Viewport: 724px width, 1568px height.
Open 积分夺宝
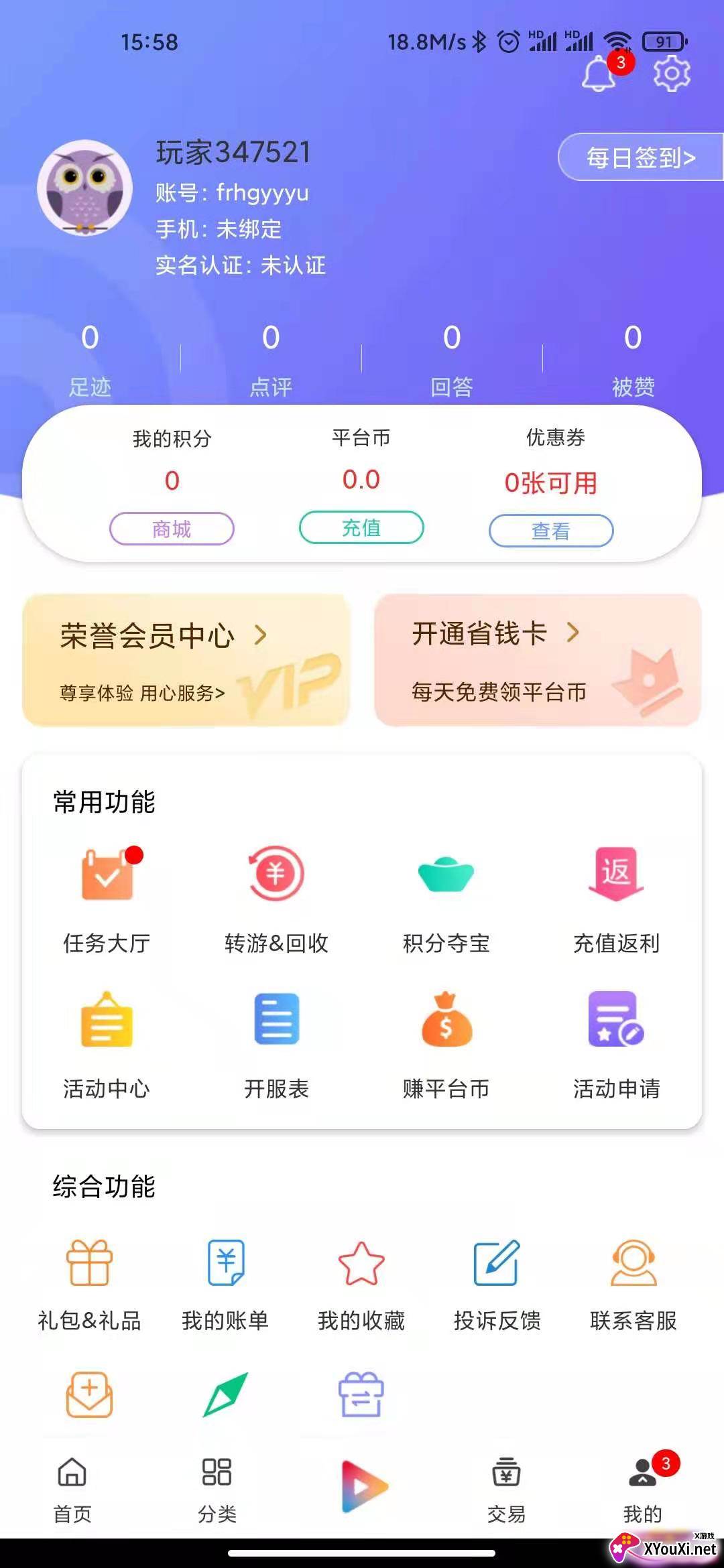click(x=446, y=898)
